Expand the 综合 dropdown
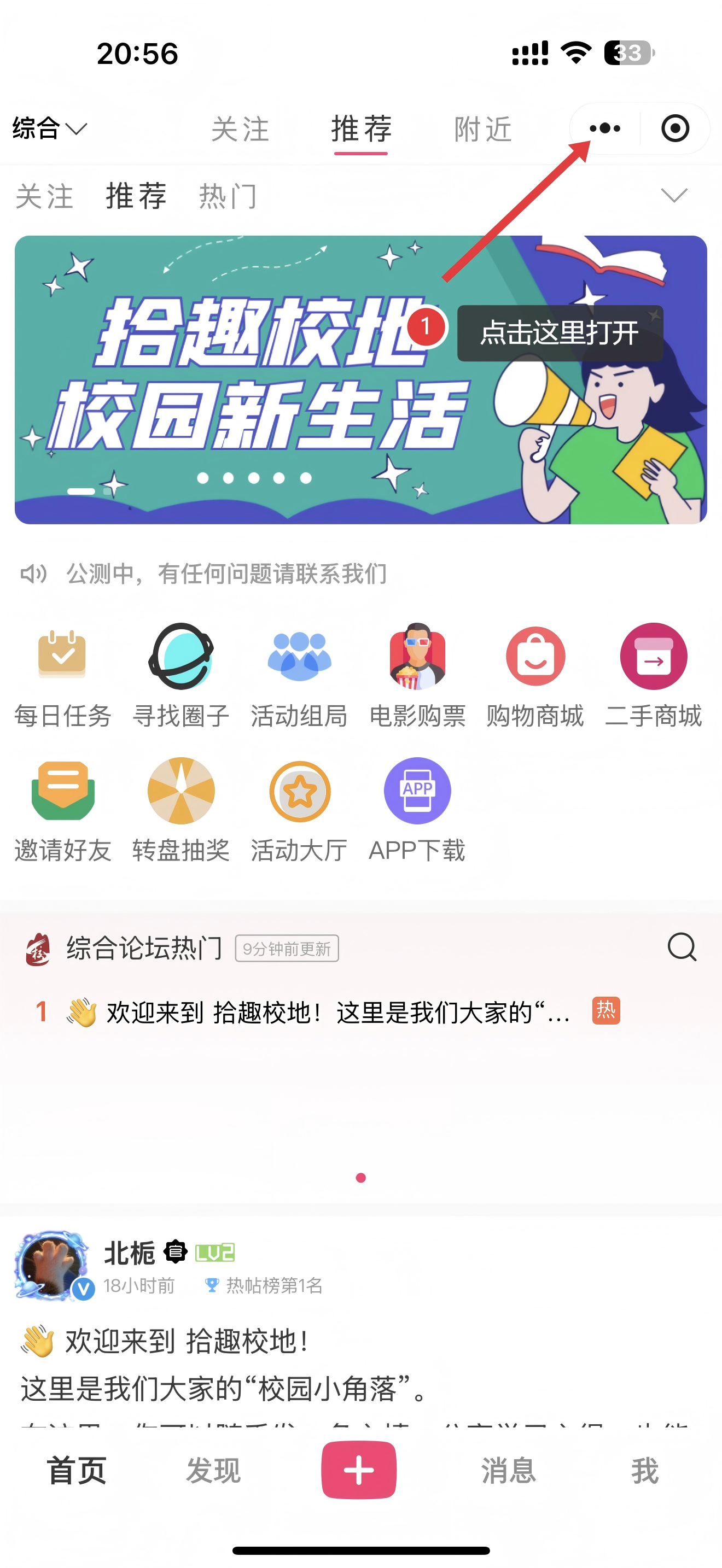The image size is (722, 1568). point(49,128)
